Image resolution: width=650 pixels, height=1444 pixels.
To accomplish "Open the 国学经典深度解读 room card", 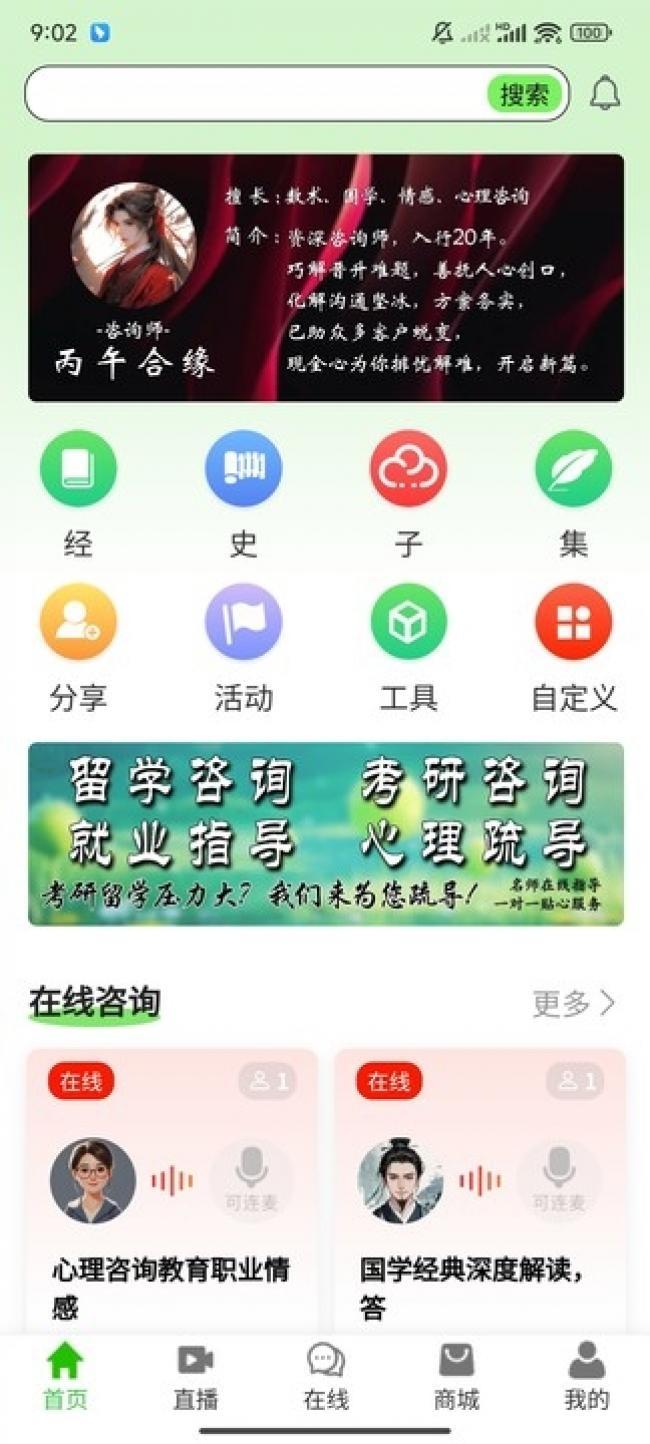I will pyautogui.click(x=480, y=1190).
